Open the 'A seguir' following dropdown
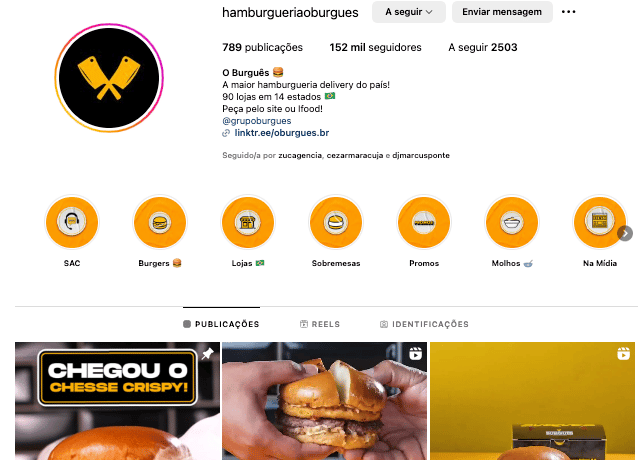The height and width of the screenshot is (460, 643). tap(408, 12)
